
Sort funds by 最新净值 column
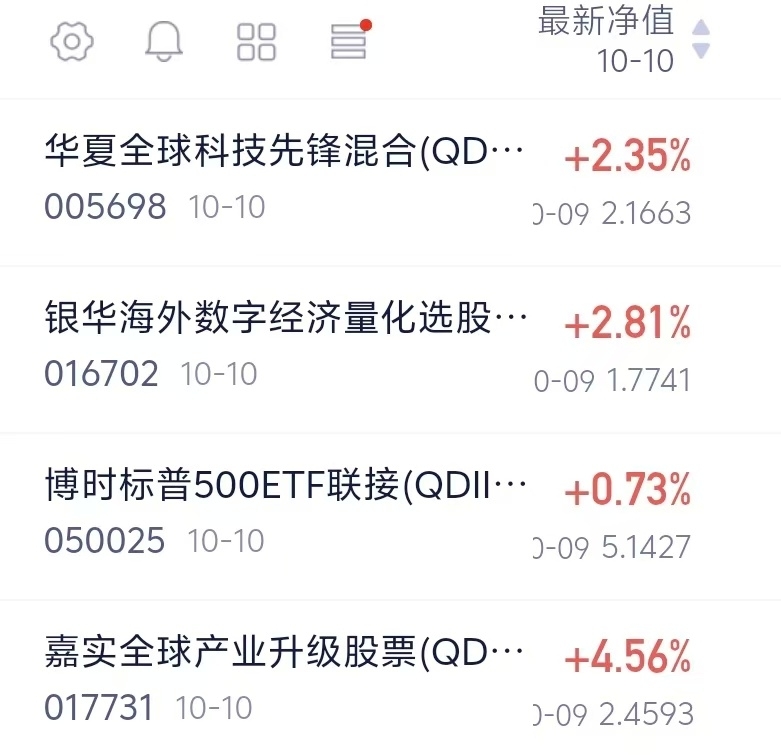pos(620,38)
